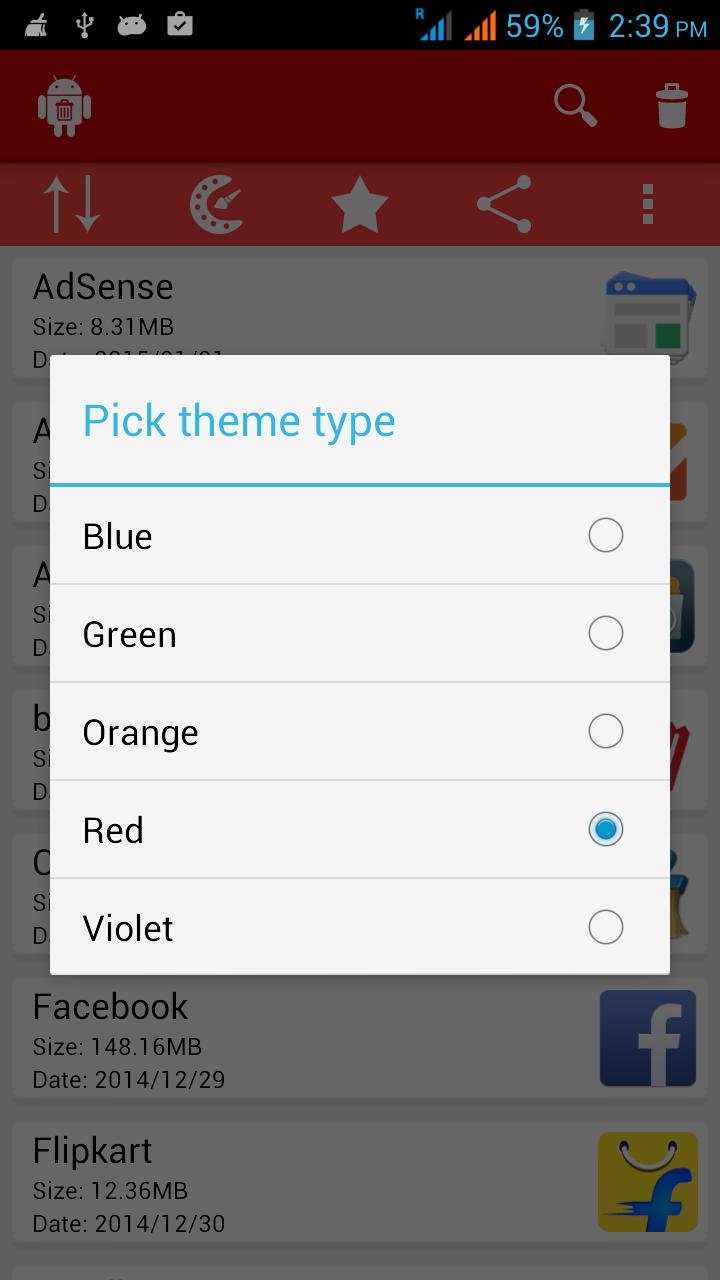Share using the share icon
The width and height of the screenshot is (720, 1280).
(x=504, y=204)
